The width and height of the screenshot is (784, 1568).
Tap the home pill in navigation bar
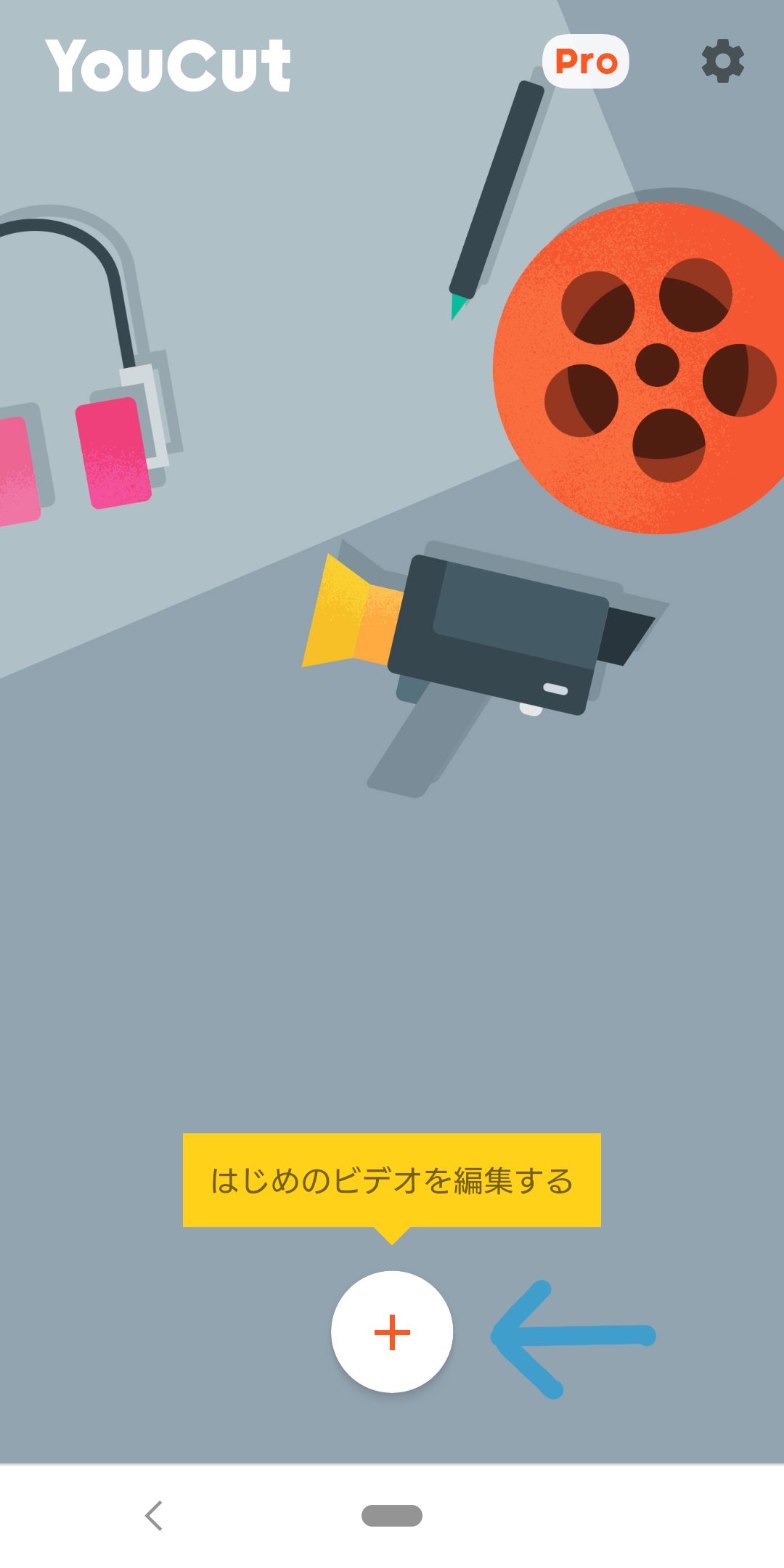pyautogui.click(x=392, y=1516)
